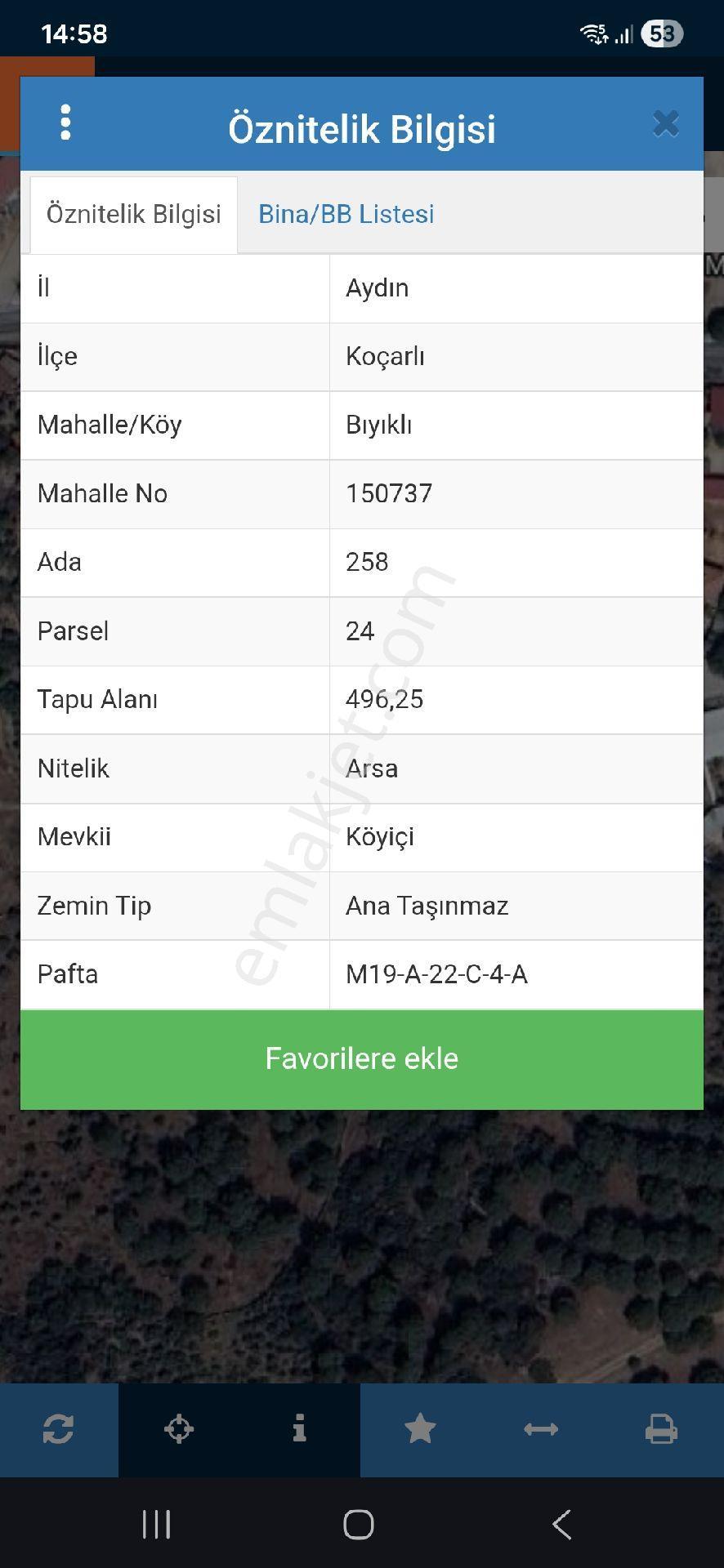Select the Öznitelik Bilgisi tab
724x1568 pixels.
click(x=134, y=214)
